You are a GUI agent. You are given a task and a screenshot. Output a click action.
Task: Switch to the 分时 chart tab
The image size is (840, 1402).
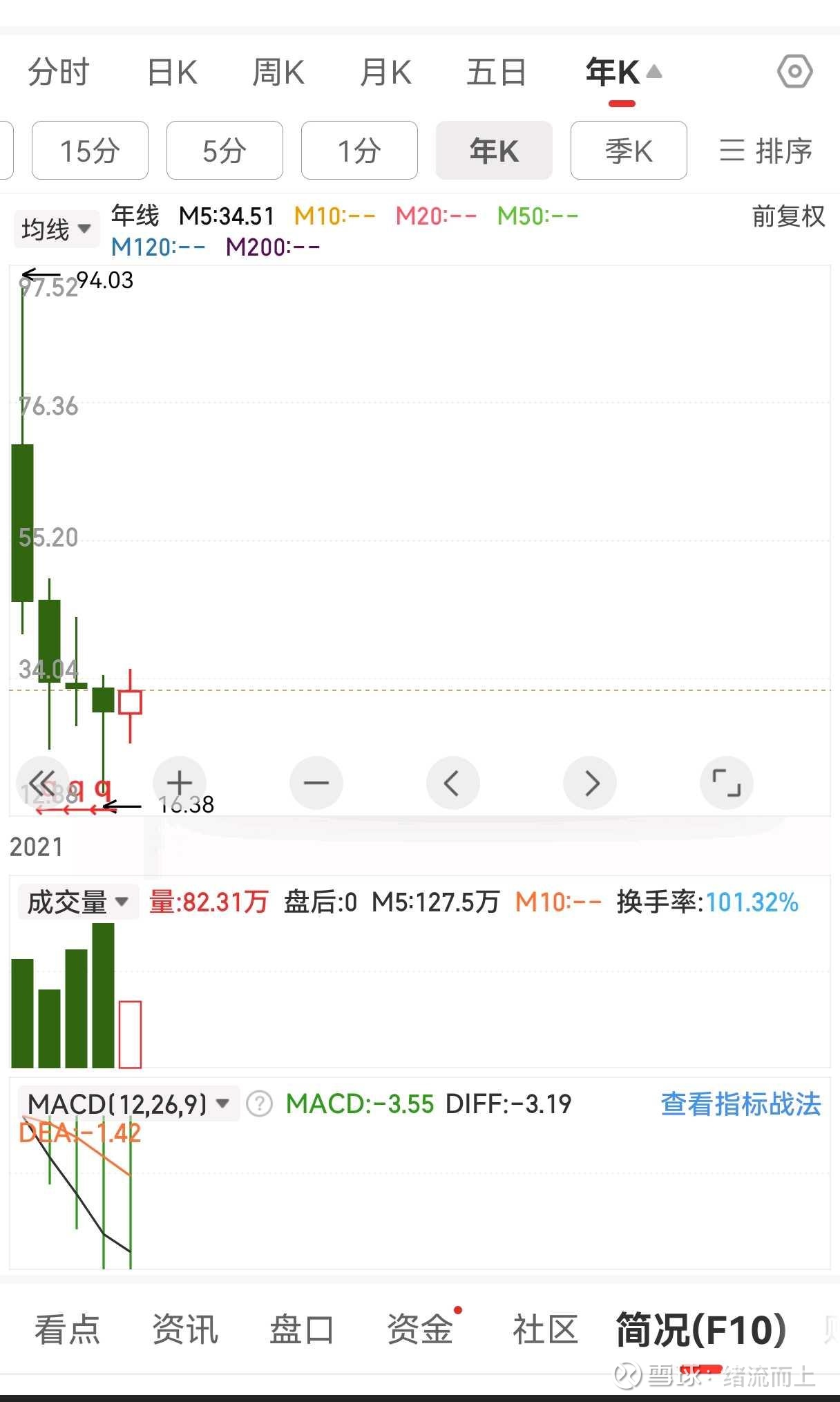[59, 73]
